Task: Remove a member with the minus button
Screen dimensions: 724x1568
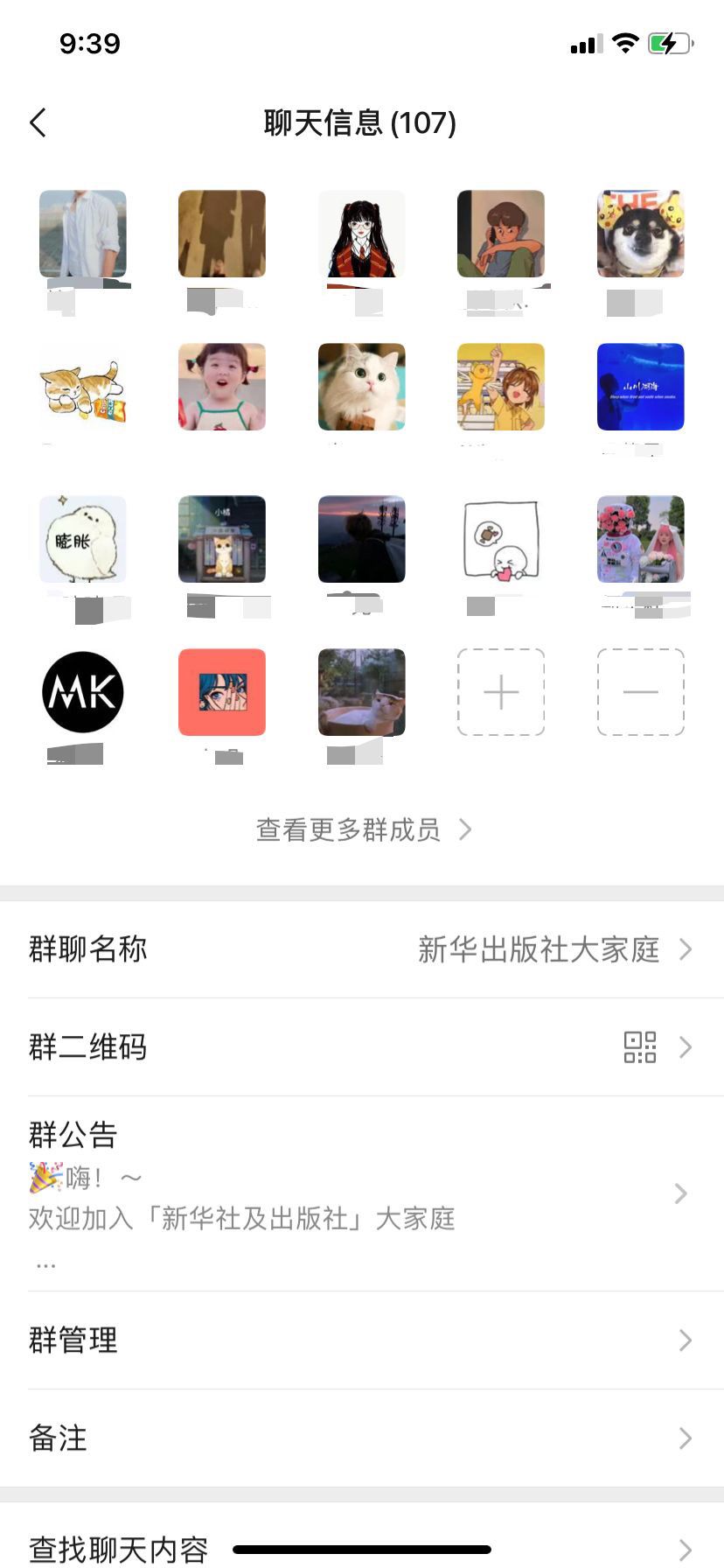Action: point(640,692)
